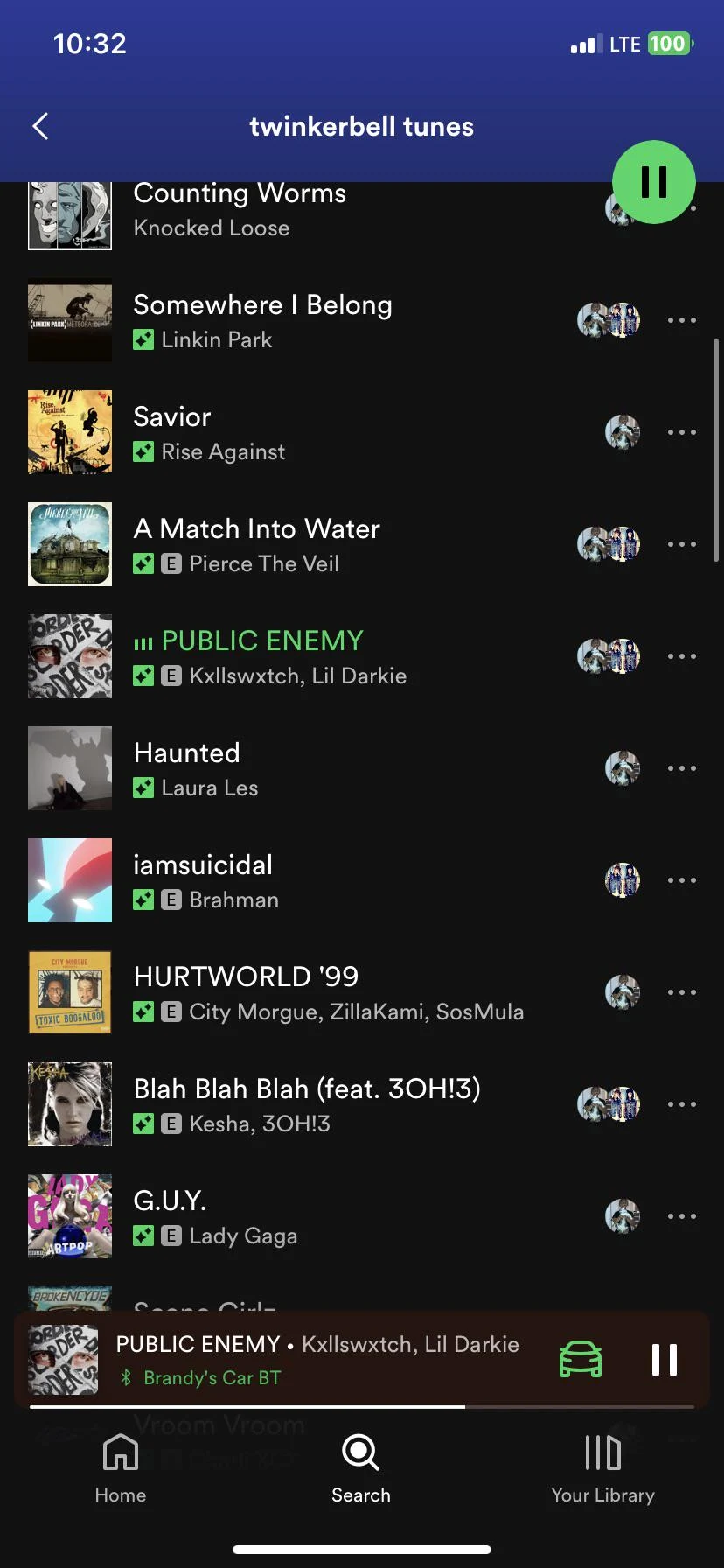Open options menu for Blah Blah Blah
The image size is (724, 1568).
681,1104
